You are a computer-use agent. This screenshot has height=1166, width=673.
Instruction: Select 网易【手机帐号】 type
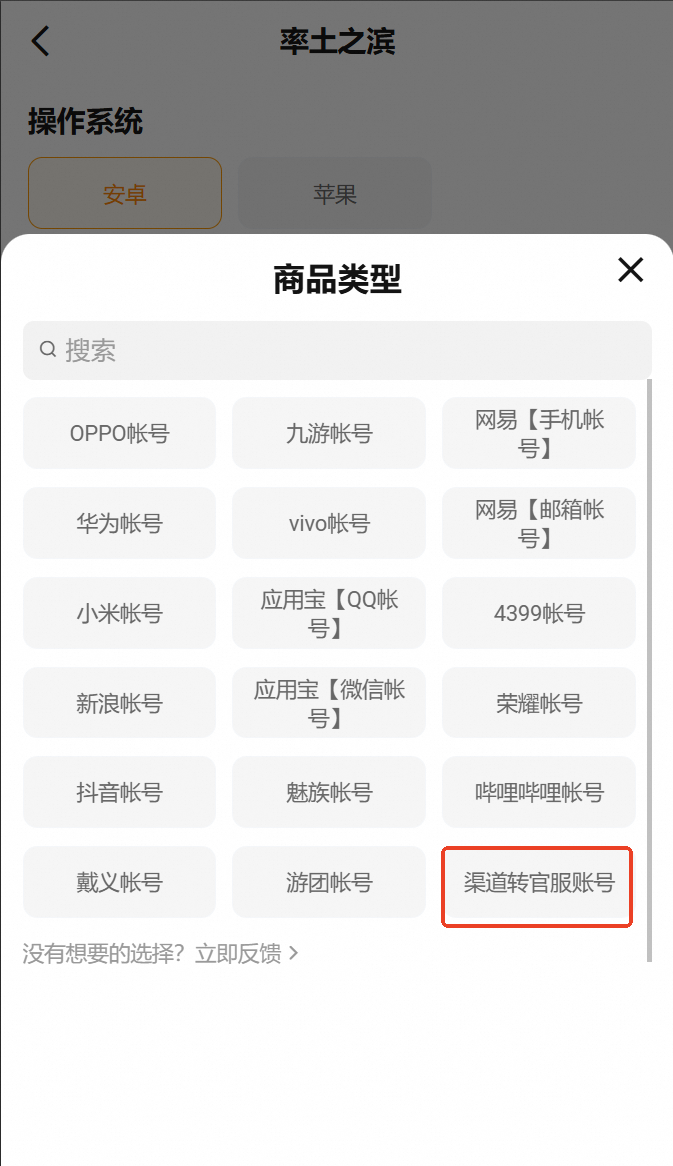tap(539, 433)
